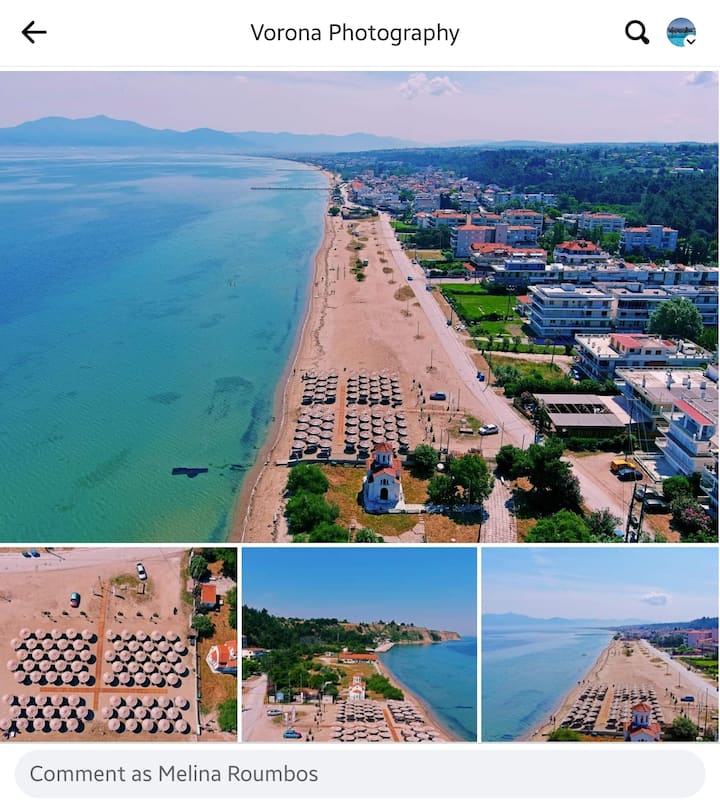Go back using the arrow icon

coord(34,33)
